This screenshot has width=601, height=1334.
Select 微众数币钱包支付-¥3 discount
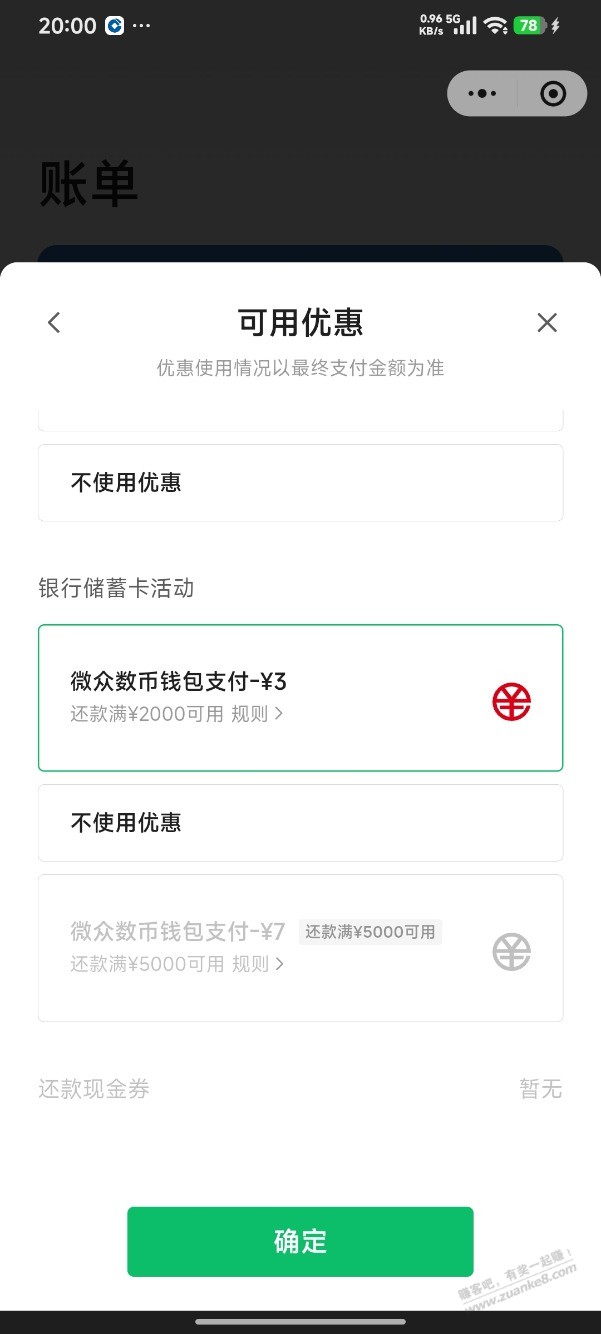300,698
